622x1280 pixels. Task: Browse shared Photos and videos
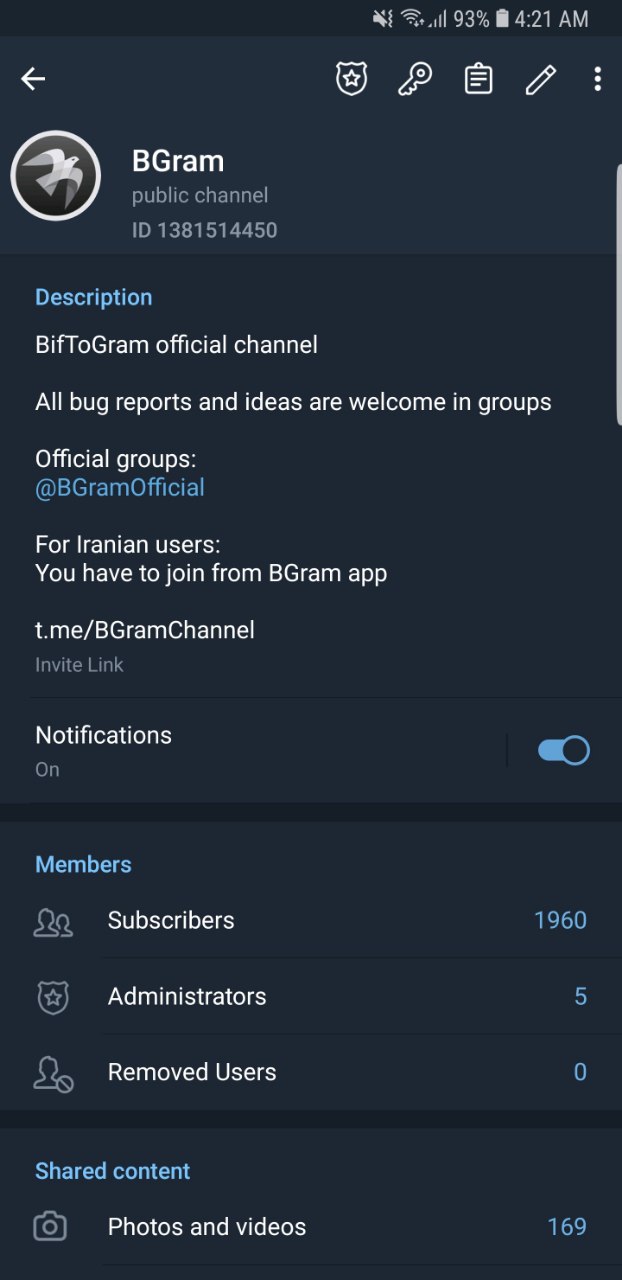311,1227
